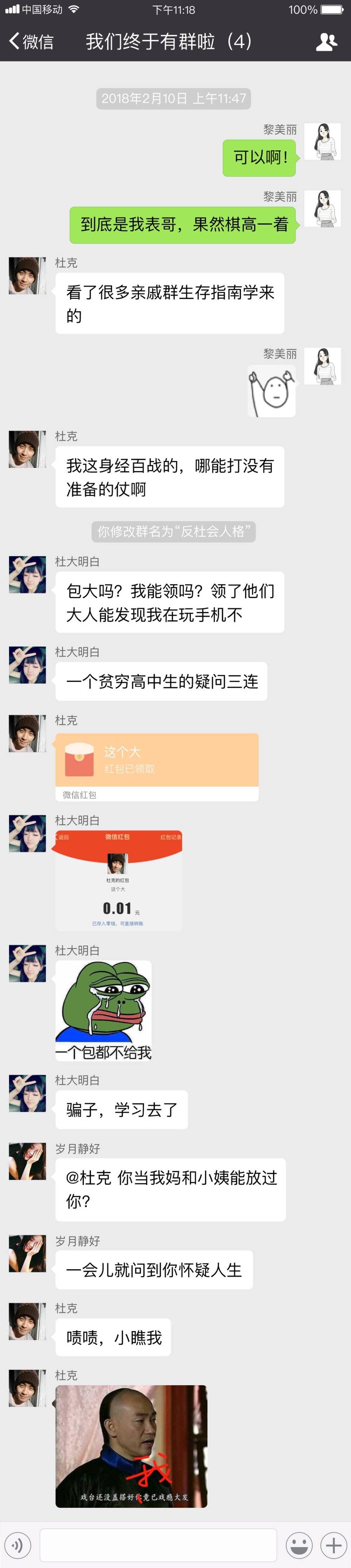
Task: Go back to the 微信 chat list
Action: [x=31, y=41]
